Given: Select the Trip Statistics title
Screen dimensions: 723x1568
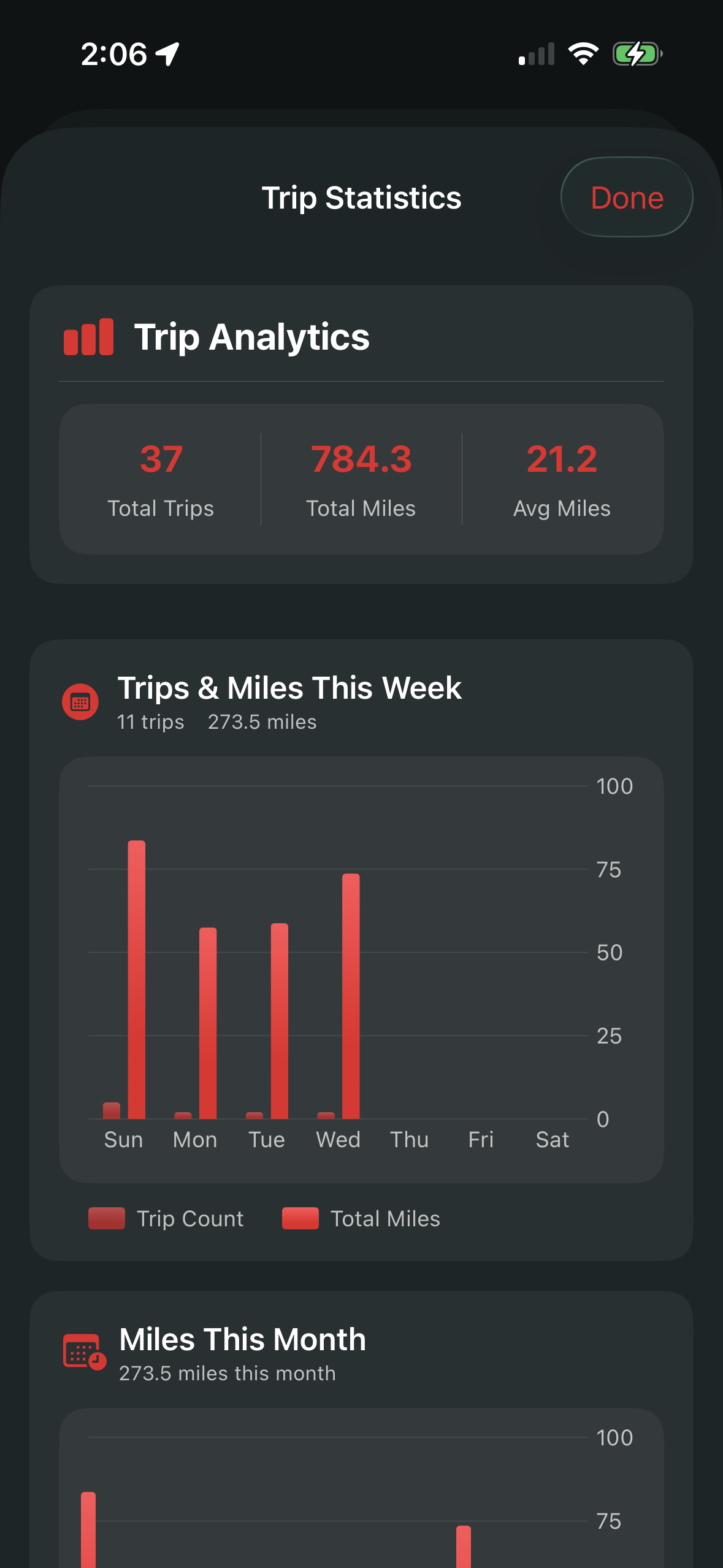Looking at the screenshot, I should (361, 198).
